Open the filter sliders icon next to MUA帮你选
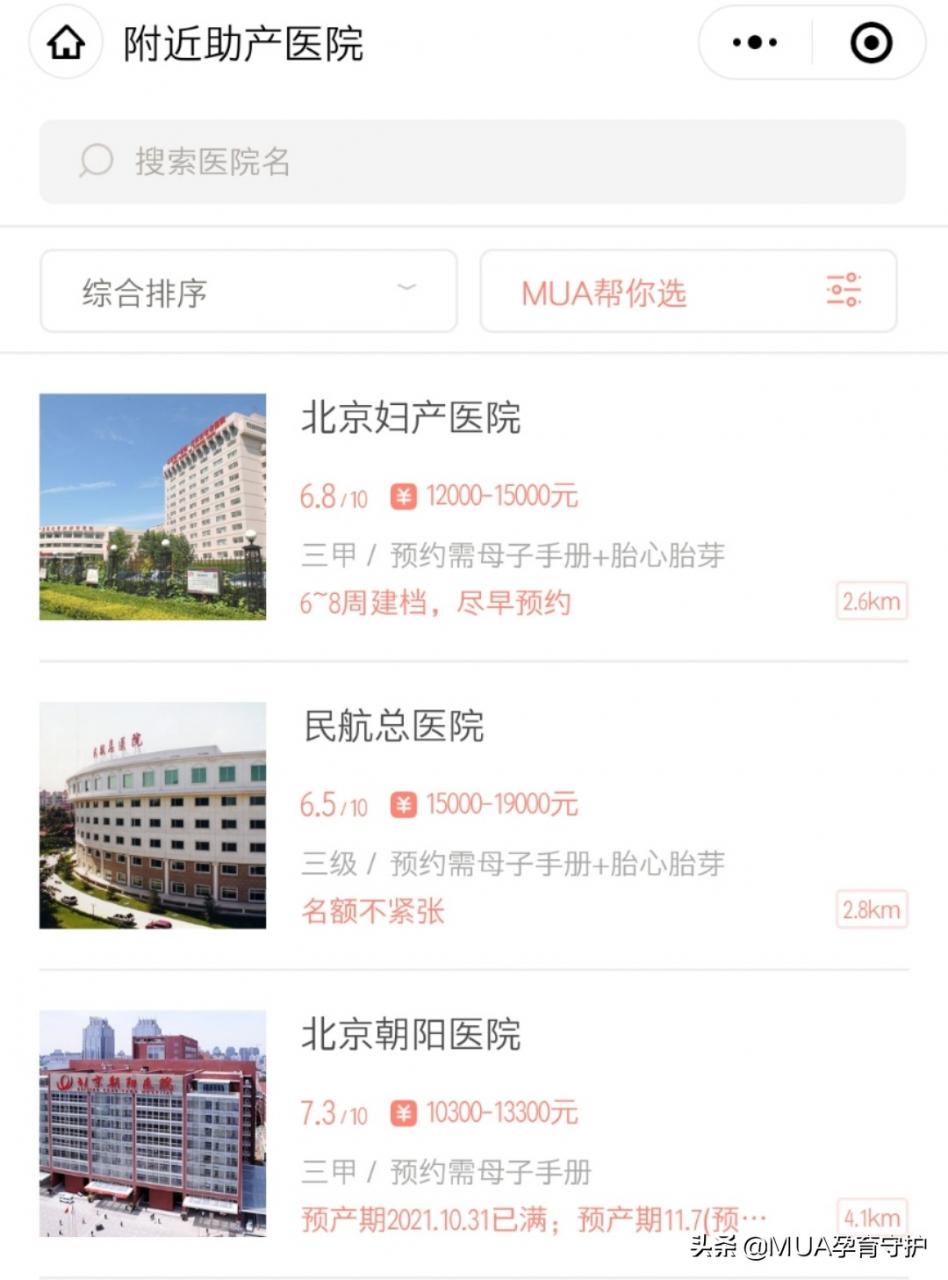Image resolution: width=948 pixels, height=1280 pixels. pos(845,291)
